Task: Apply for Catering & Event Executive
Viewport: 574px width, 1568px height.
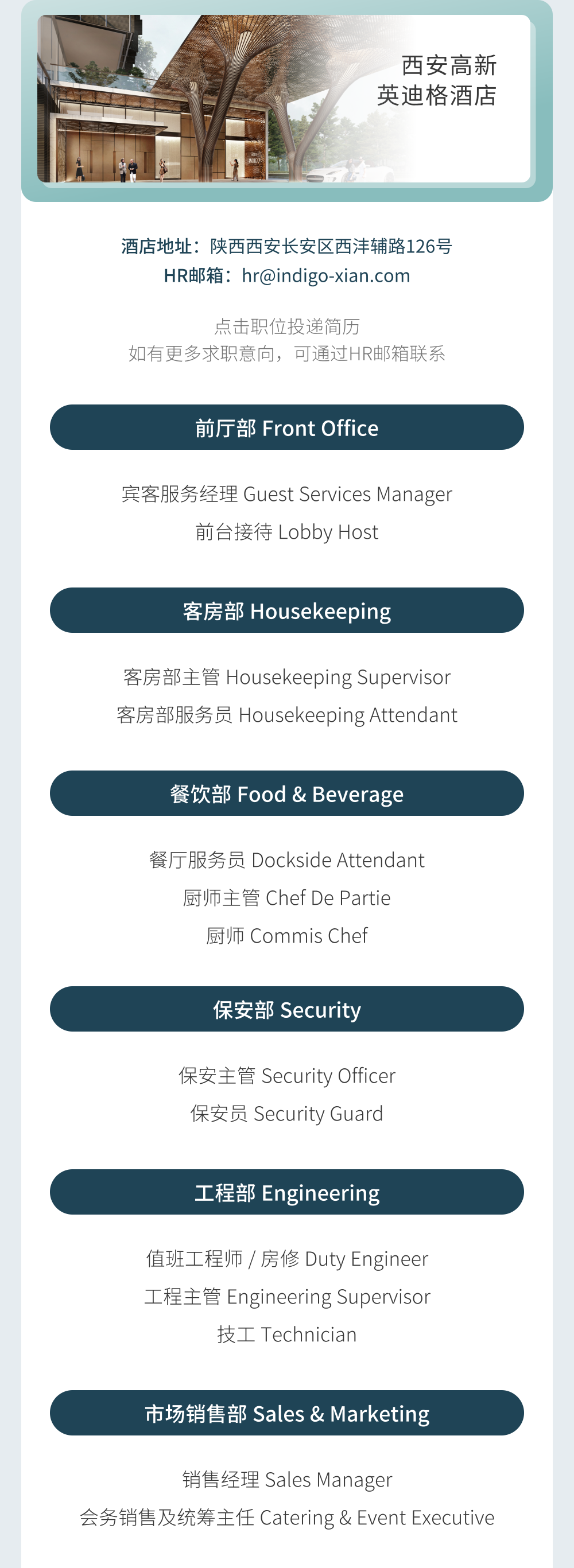Action: pyautogui.click(x=286, y=1518)
